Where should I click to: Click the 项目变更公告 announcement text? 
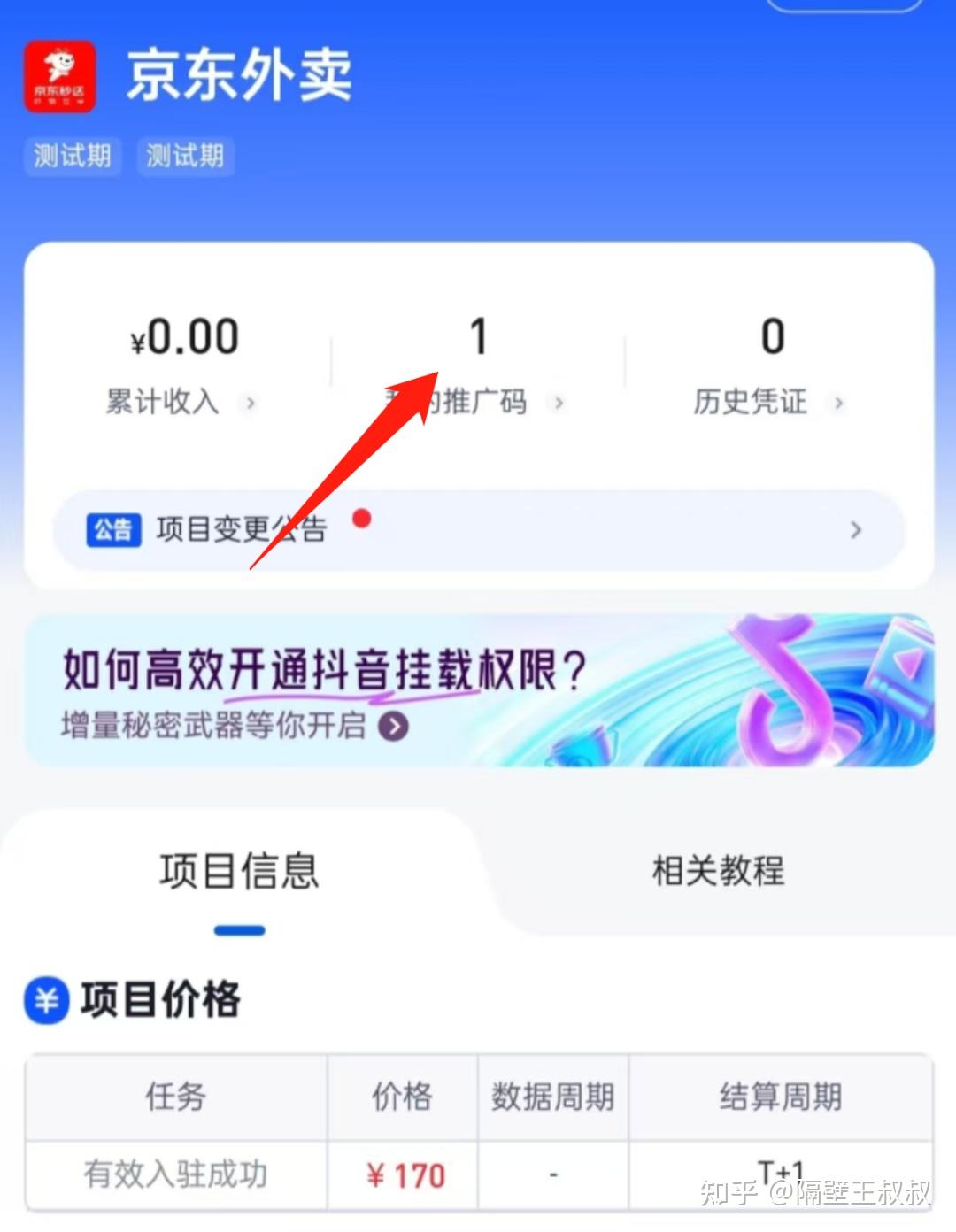[239, 528]
